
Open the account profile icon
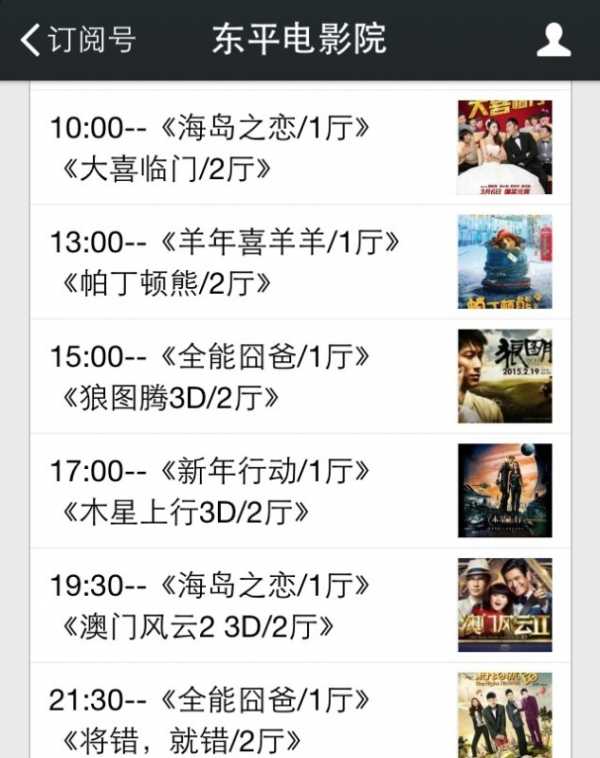tap(553, 40)
